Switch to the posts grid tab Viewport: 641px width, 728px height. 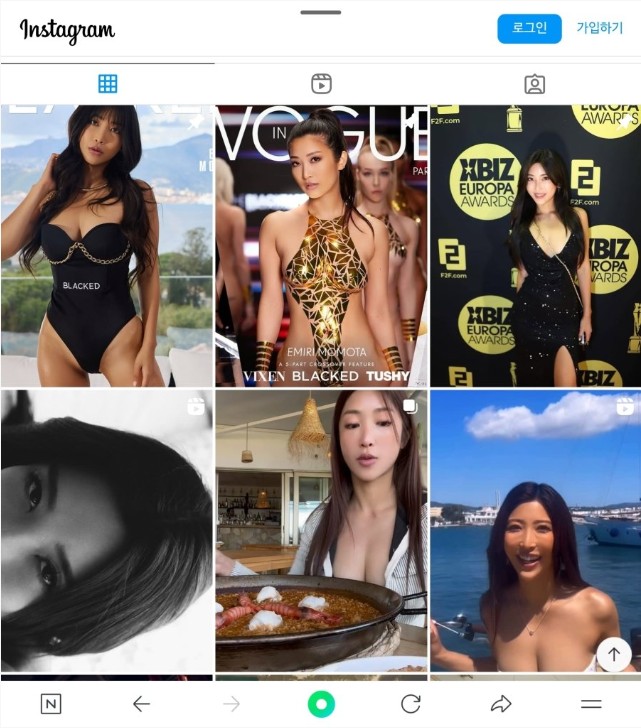[107, 84]
